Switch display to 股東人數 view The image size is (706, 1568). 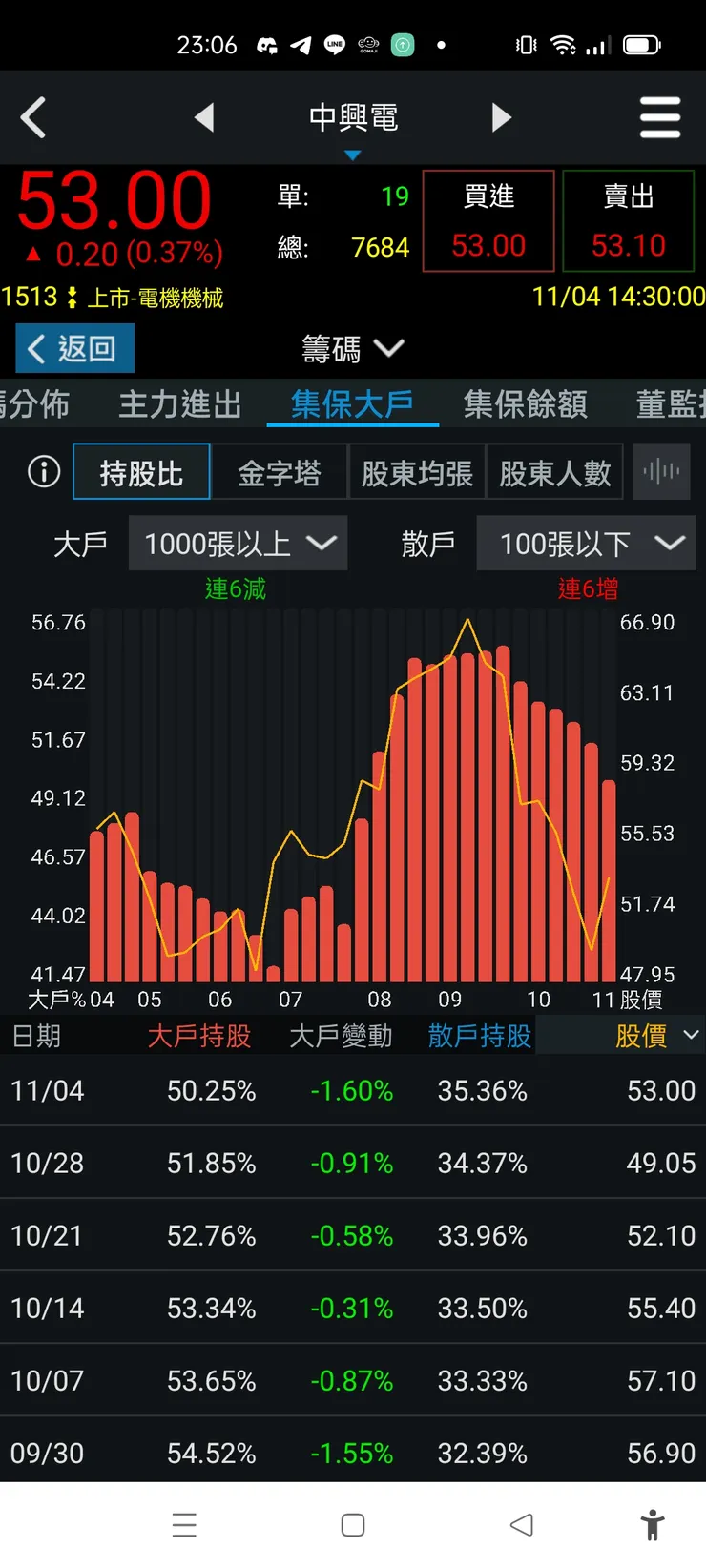click(555, 471)
